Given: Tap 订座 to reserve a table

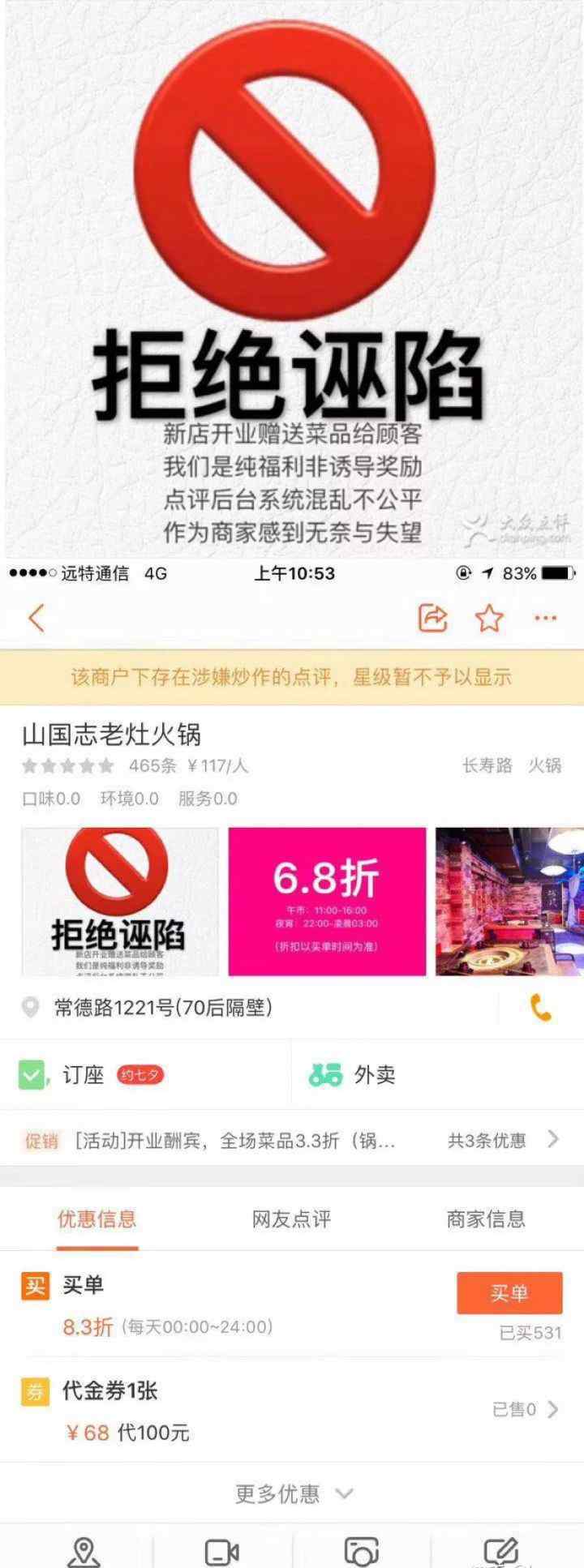Looking at the screenshot, I should click(84, 1075).
